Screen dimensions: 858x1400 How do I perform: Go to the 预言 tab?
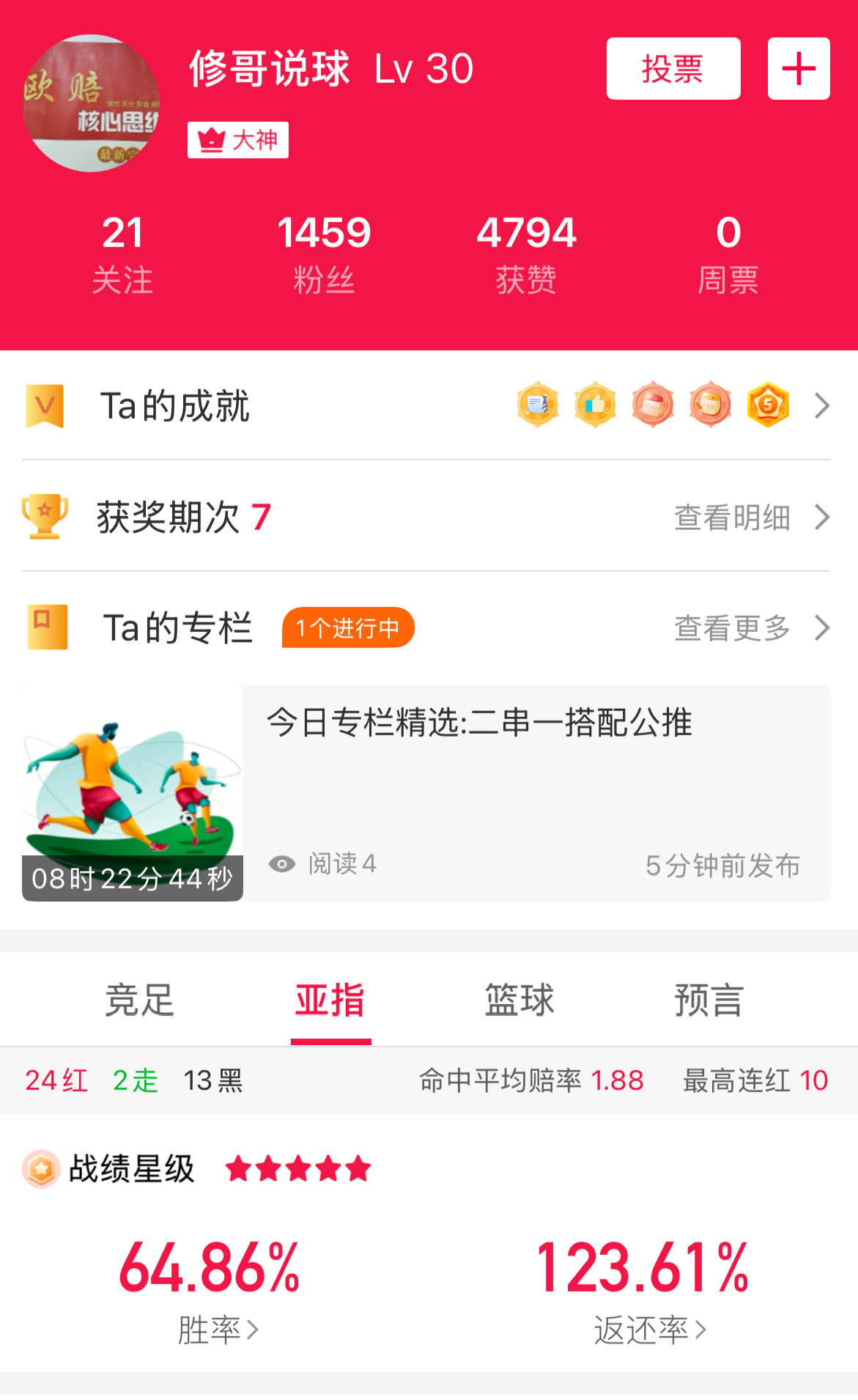[709, 1000]
